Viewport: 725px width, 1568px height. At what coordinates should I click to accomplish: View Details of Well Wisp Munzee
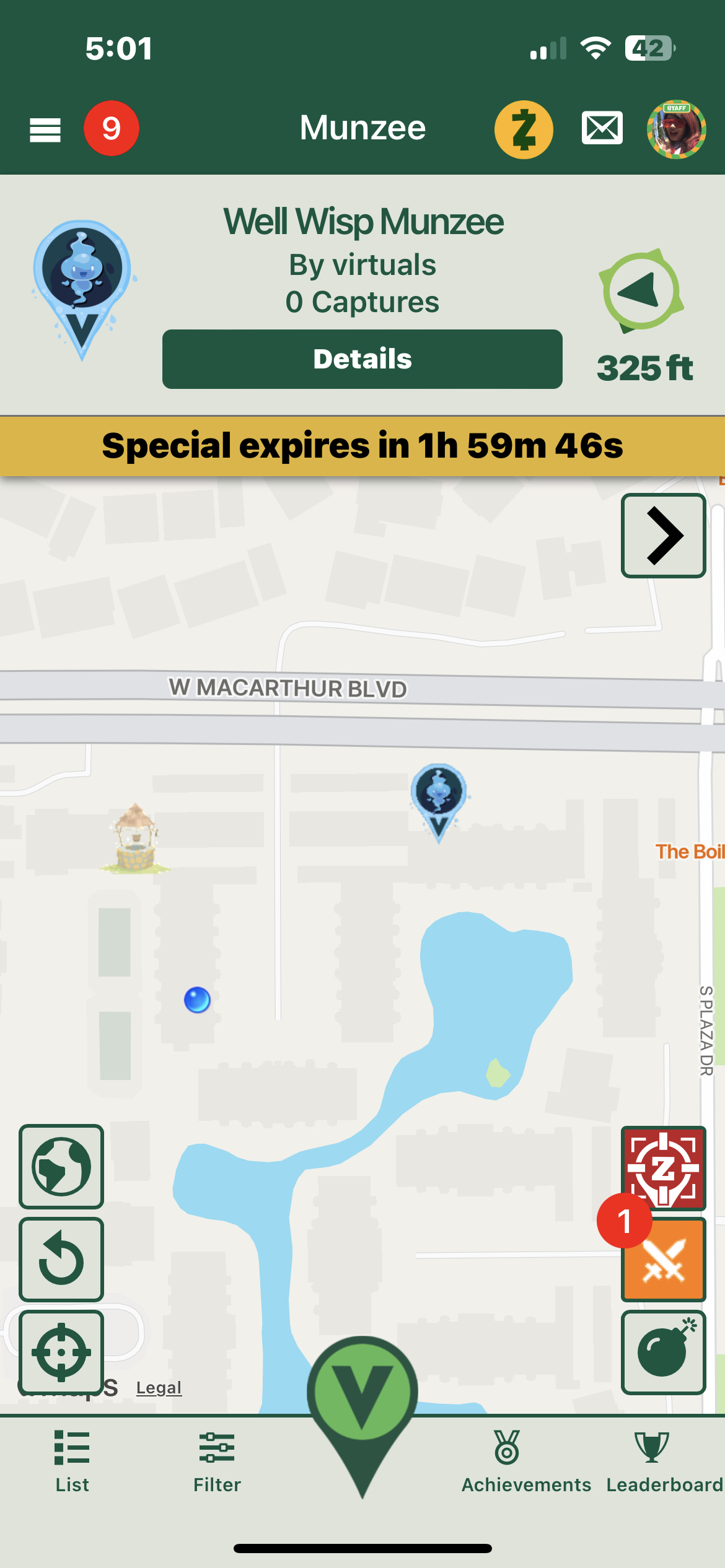[x=362, y=359]
